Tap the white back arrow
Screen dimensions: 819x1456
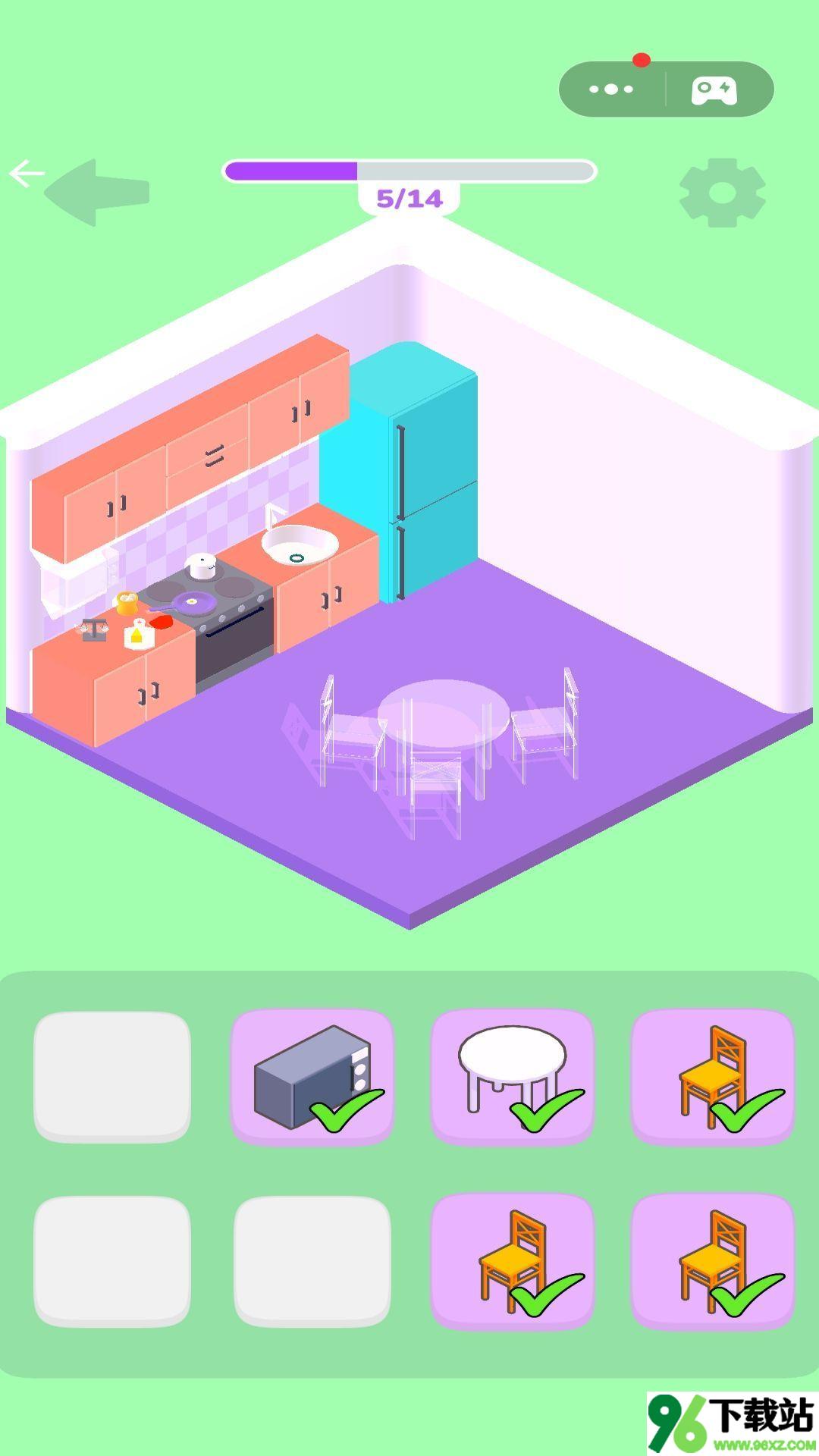point(27,174)
